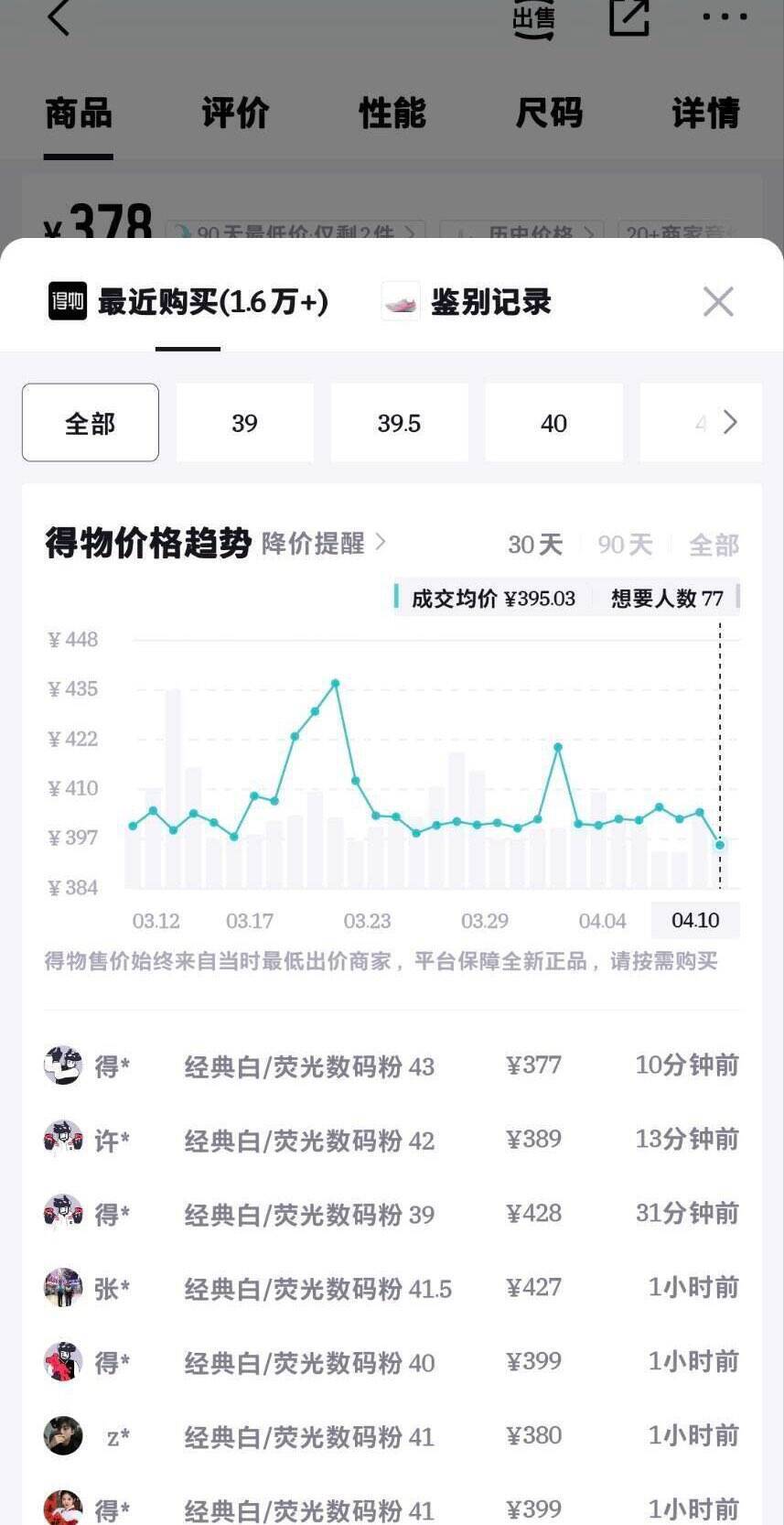Open the 鉴别记录 tab
784x1525 pixels.
coord(490,302)
